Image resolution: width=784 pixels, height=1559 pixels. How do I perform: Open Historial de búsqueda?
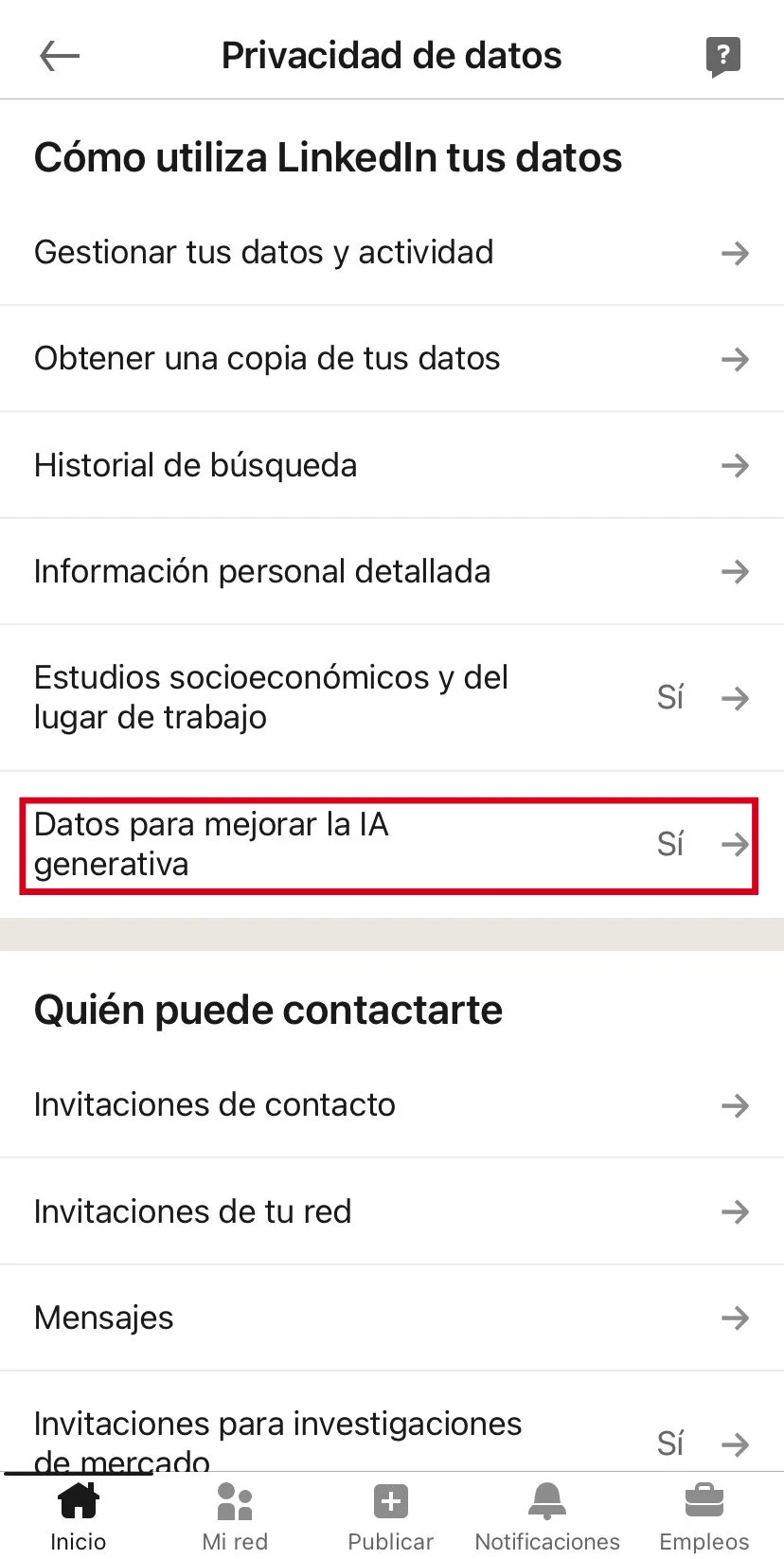[x=392, y=465]
